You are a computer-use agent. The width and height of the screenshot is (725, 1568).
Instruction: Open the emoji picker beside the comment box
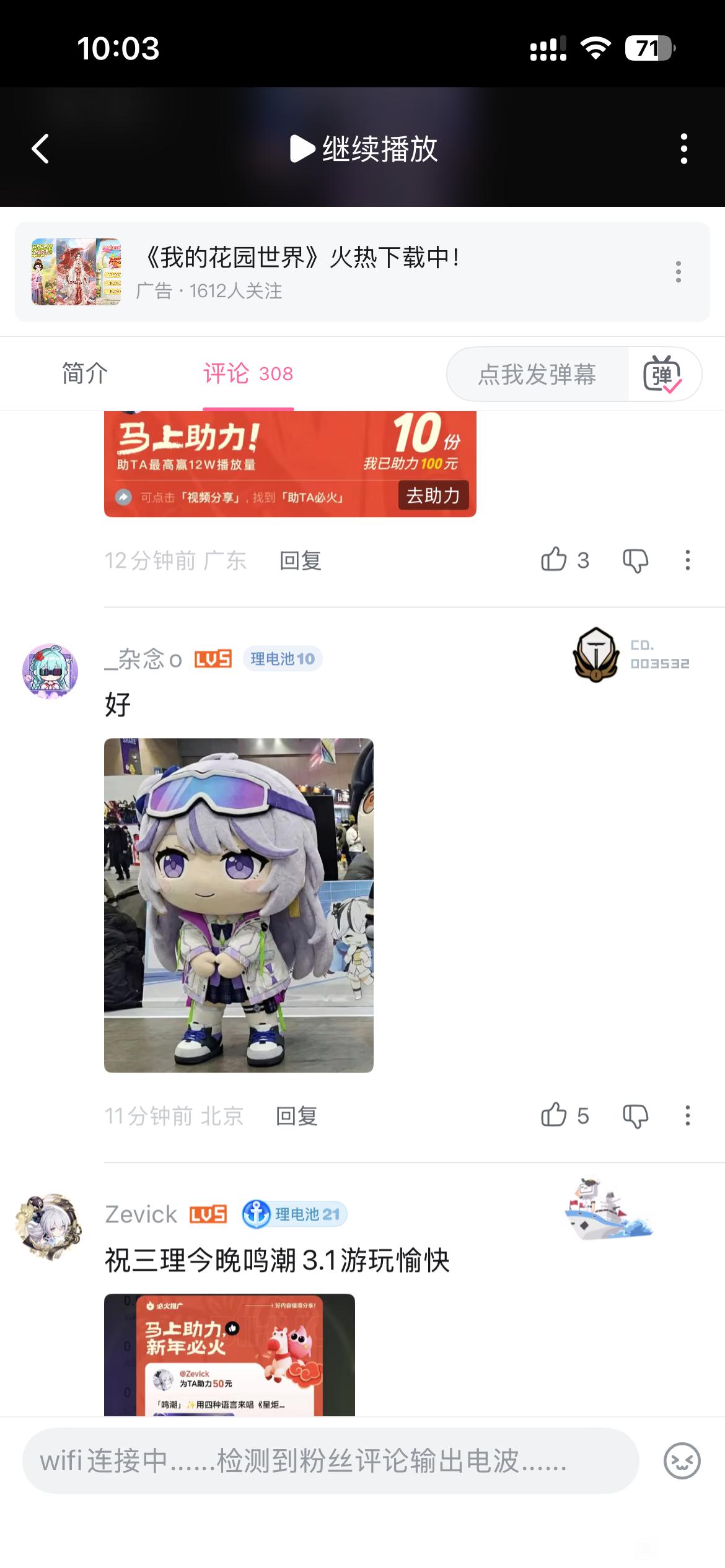click(x=682, y=1461)
